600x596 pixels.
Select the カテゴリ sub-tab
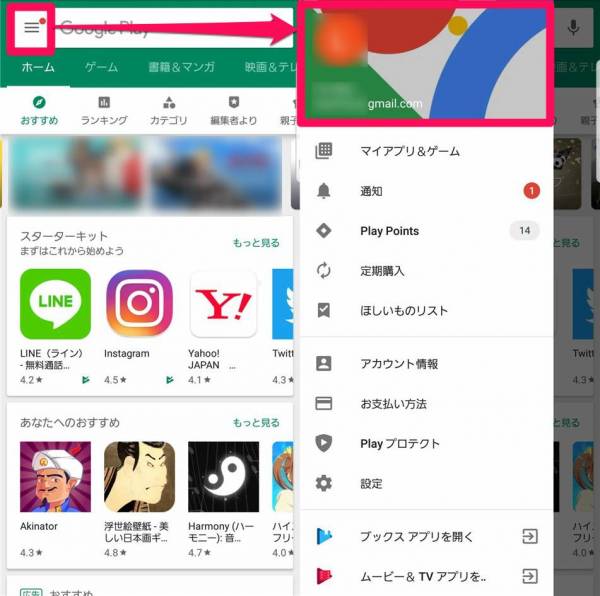[x=168, y=110]
